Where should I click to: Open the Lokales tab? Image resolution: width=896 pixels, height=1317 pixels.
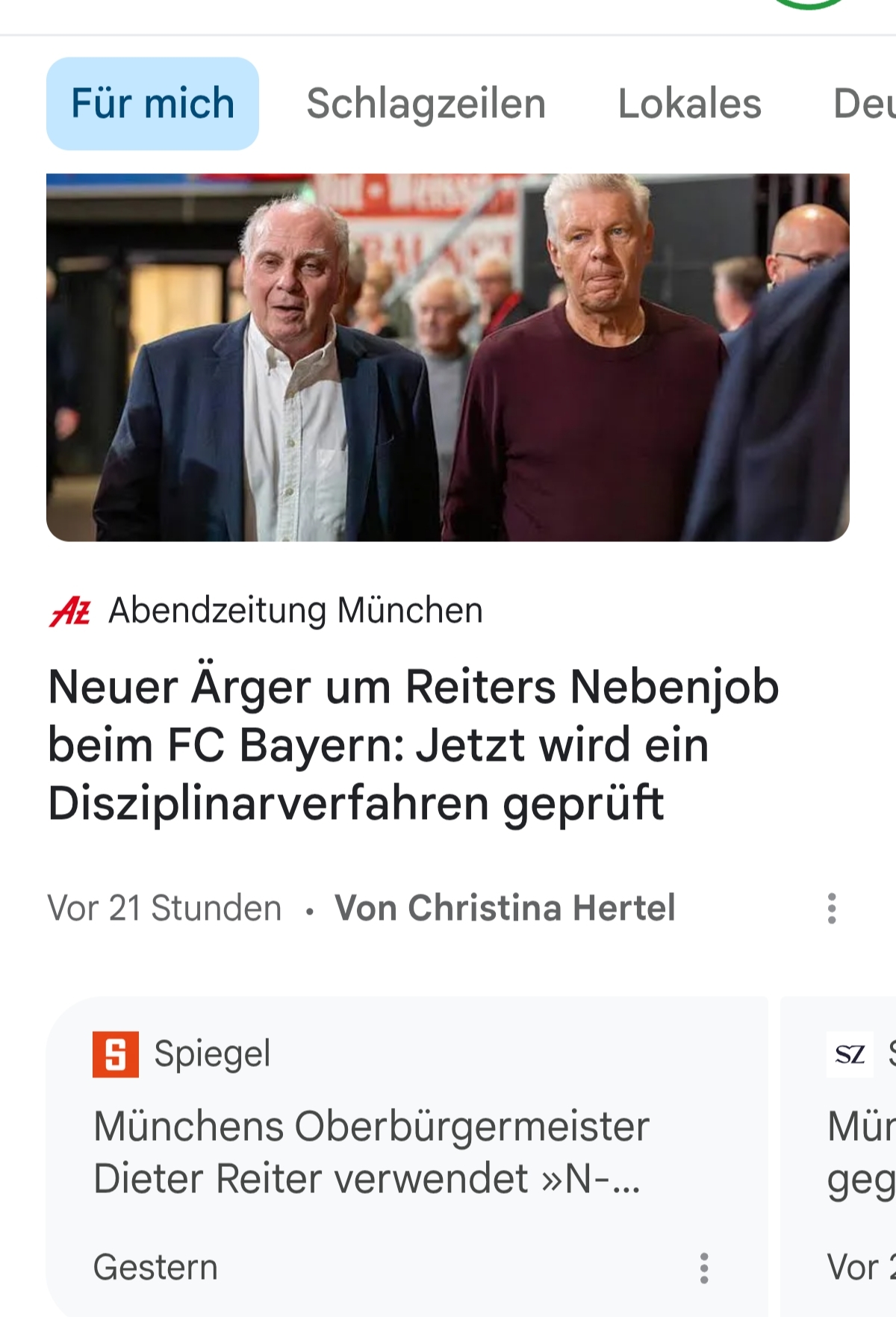click(689, 104)
